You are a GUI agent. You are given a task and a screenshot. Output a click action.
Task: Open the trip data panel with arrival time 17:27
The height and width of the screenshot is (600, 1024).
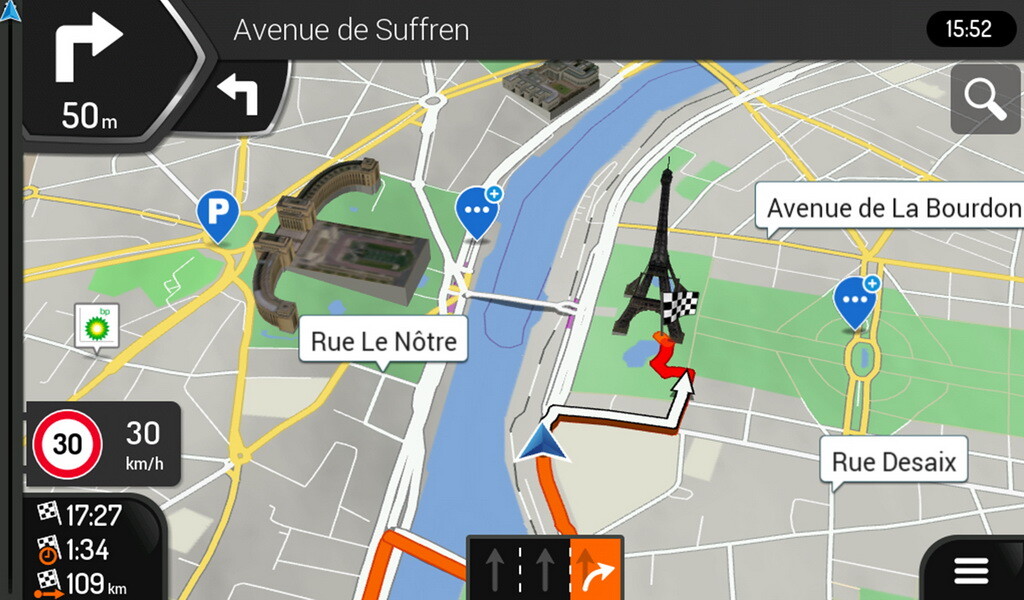[x=85, y=548]
